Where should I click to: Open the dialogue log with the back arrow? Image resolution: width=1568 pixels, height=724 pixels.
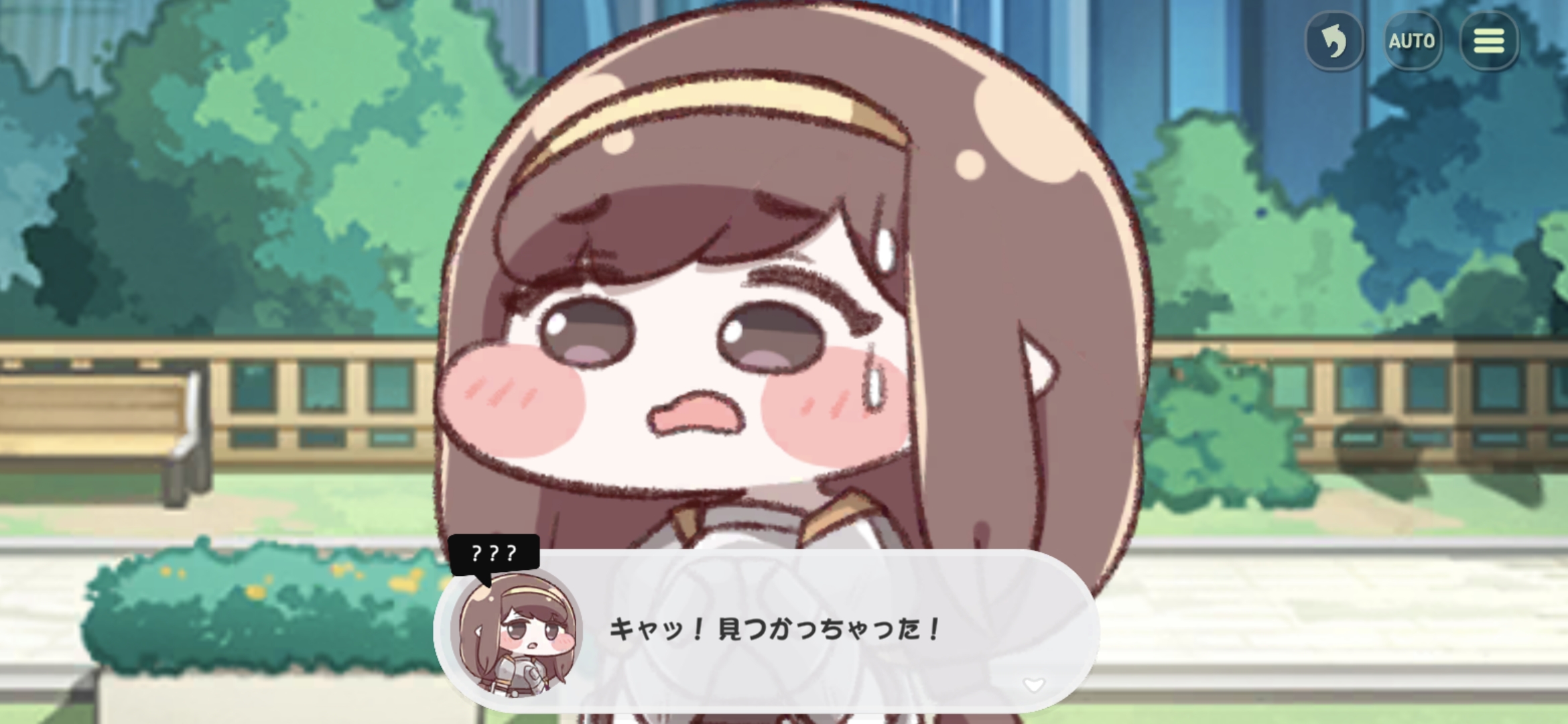[1334, 42]
